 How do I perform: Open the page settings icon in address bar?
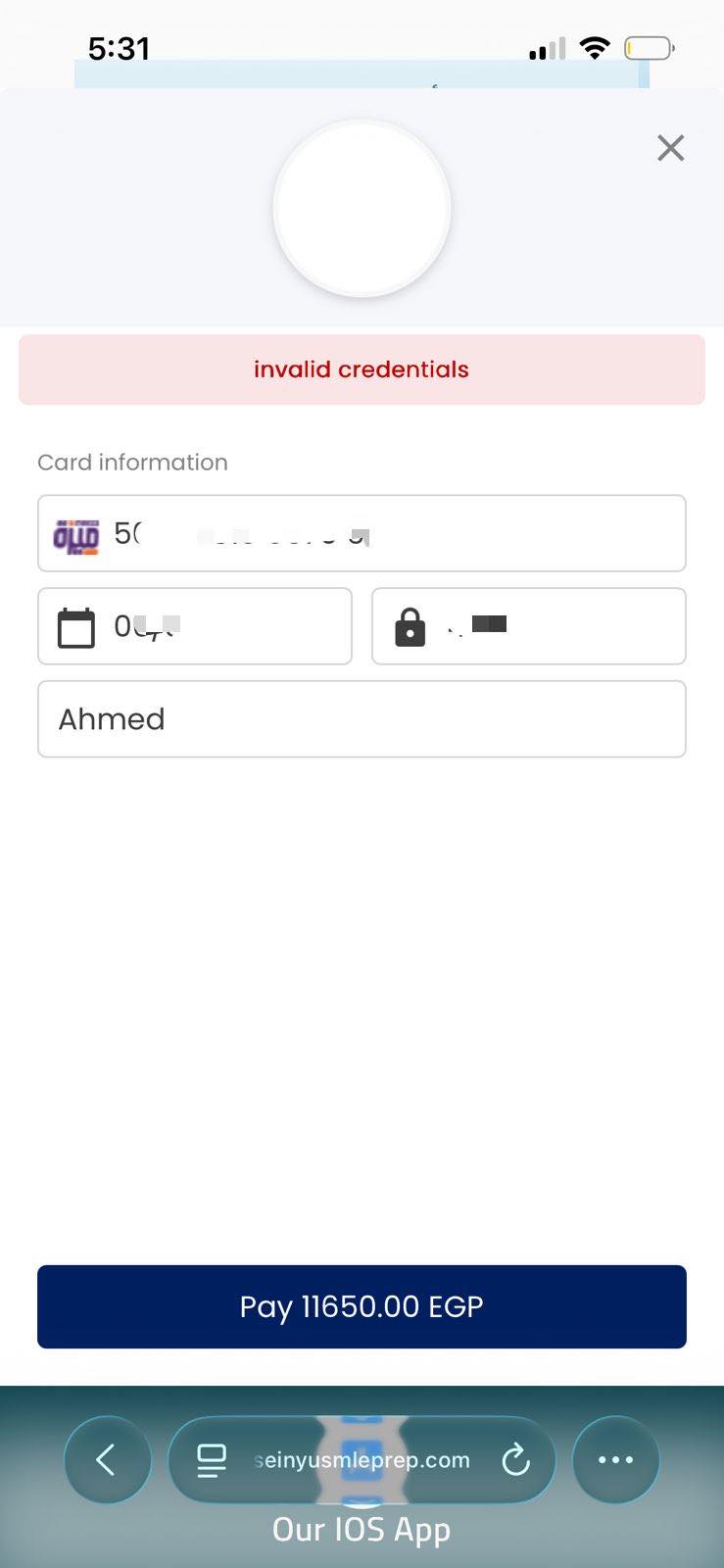pyautogui.click(x=212, y=1460)
